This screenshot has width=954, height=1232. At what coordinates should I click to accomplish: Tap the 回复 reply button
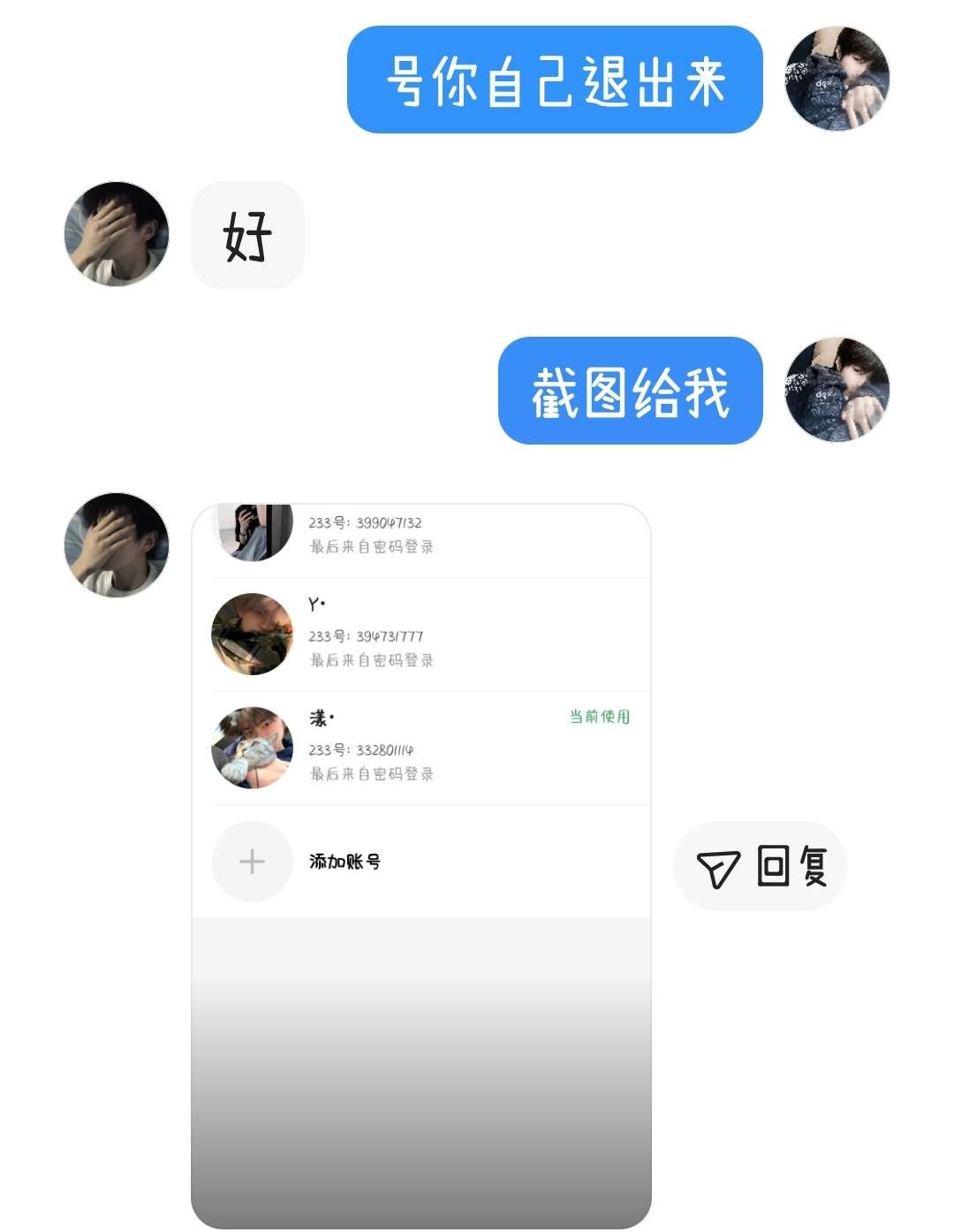click(760, 866)
